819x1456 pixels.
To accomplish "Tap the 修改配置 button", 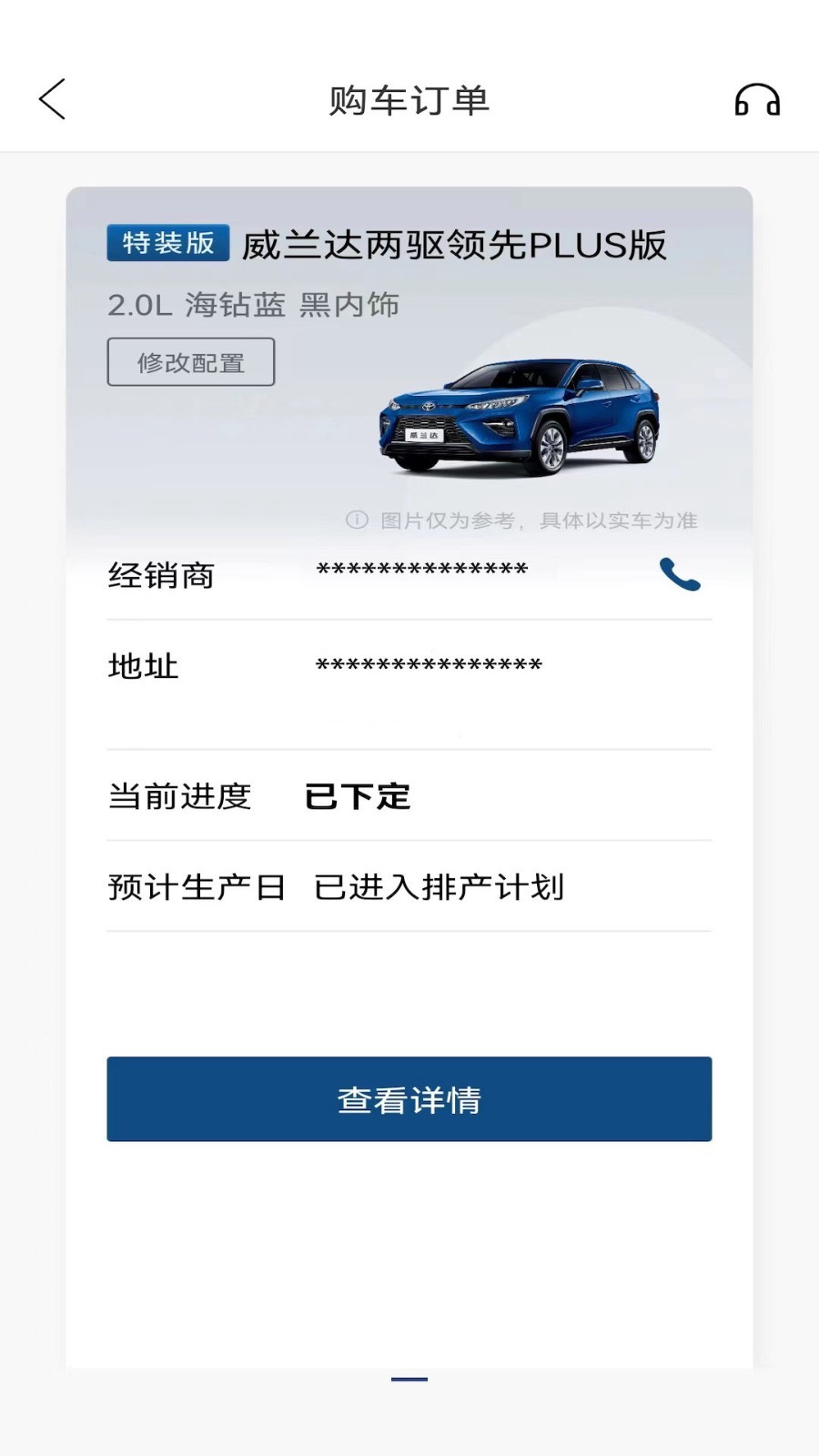I will tap(191, 362).
